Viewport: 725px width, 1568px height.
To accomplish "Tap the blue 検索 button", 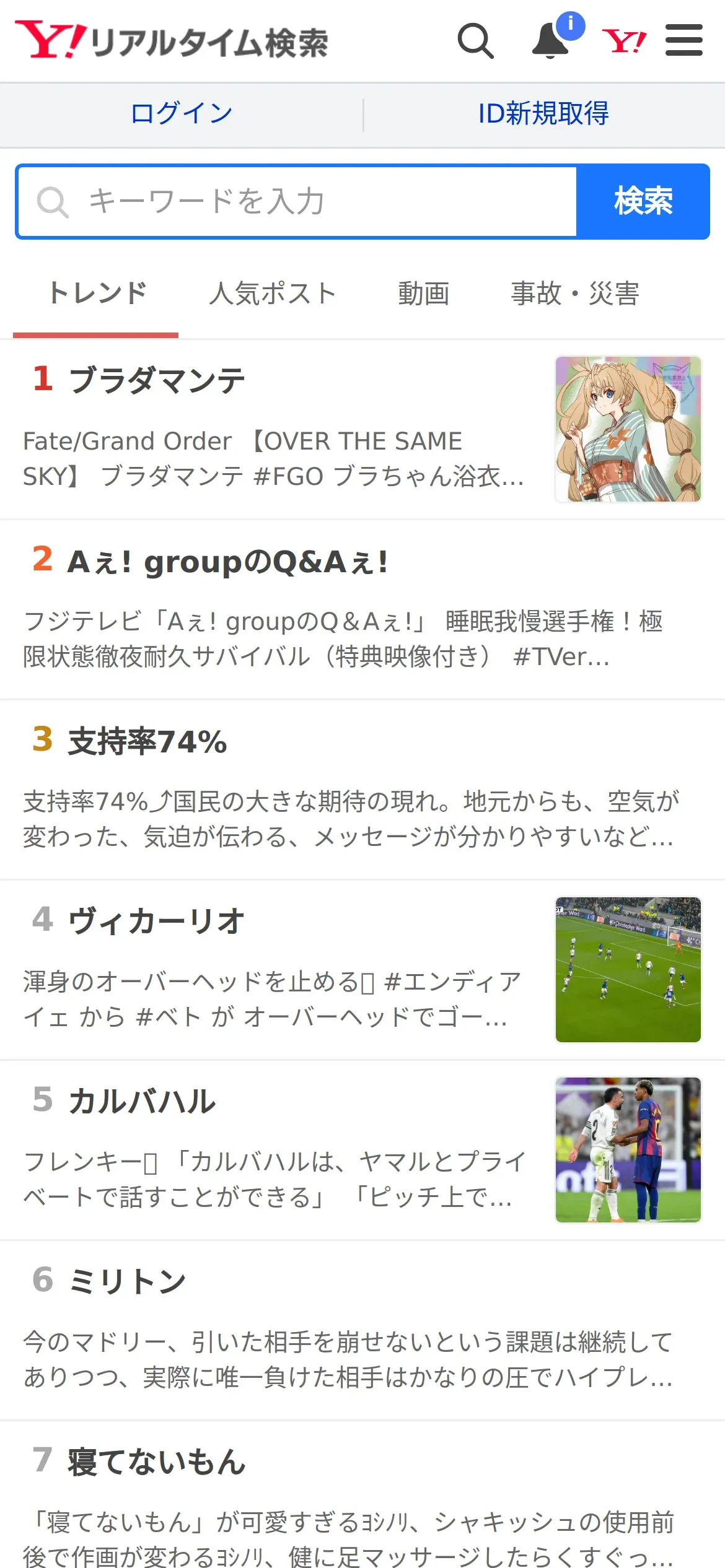I will click(x=643, y=202).
